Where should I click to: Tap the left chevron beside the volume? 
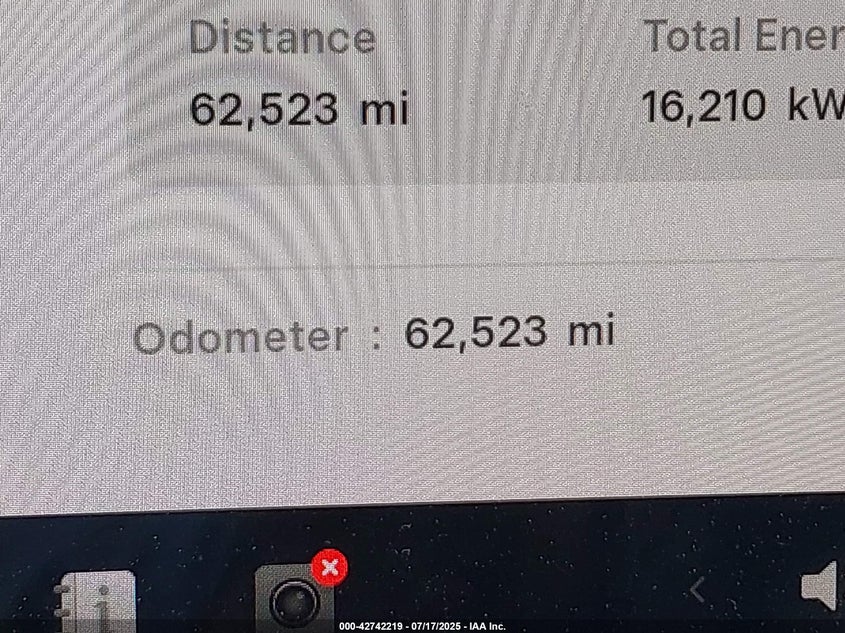pyautogui.click(x=699, y=590)
